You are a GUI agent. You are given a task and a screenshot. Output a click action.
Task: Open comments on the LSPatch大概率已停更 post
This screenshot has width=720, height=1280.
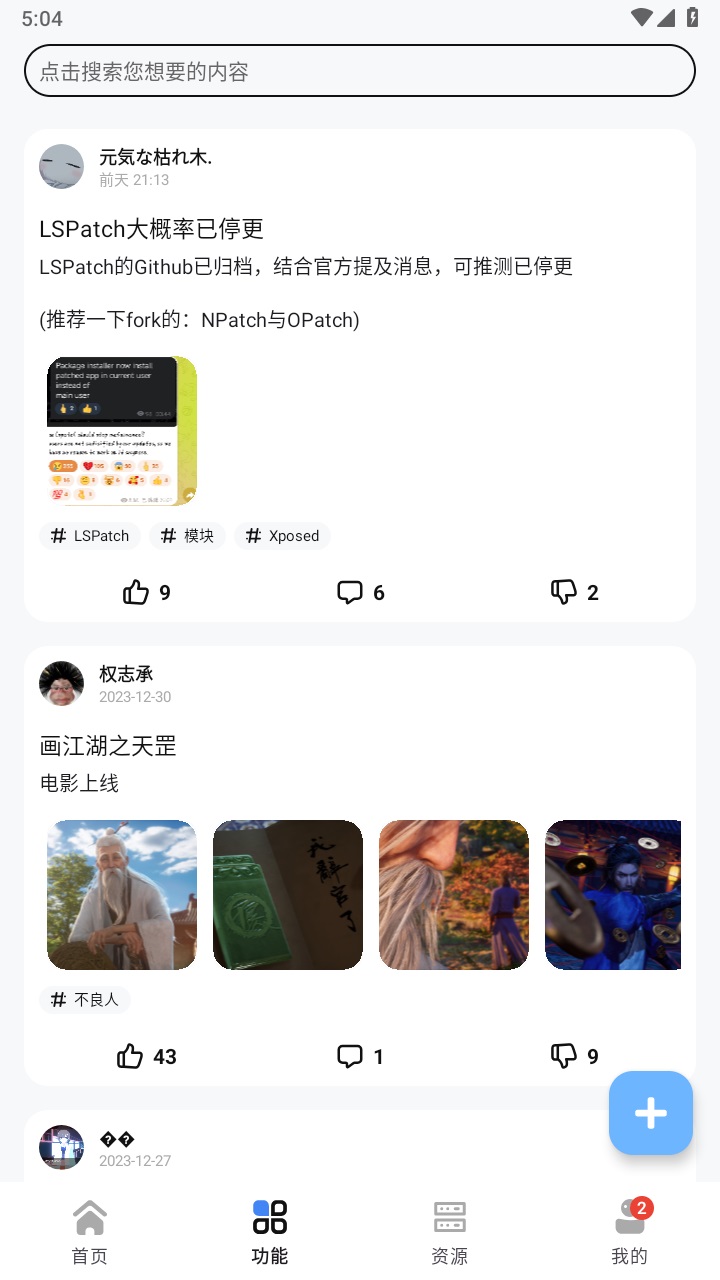(x=360, y=592)
